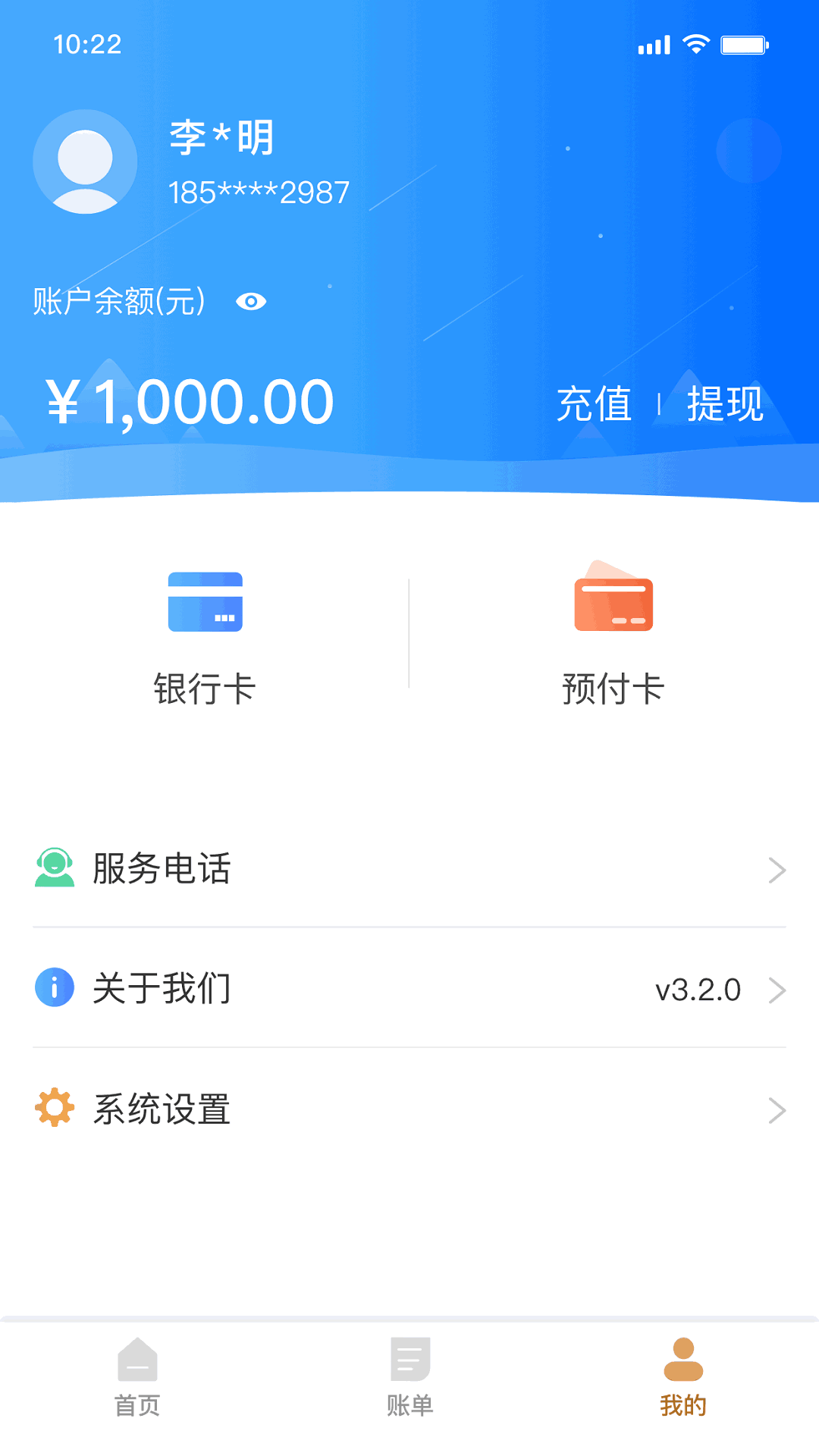Tap 提现 to withdraw funds
This screenshot has width=819, height=1456.
click(x=724, y=403)
